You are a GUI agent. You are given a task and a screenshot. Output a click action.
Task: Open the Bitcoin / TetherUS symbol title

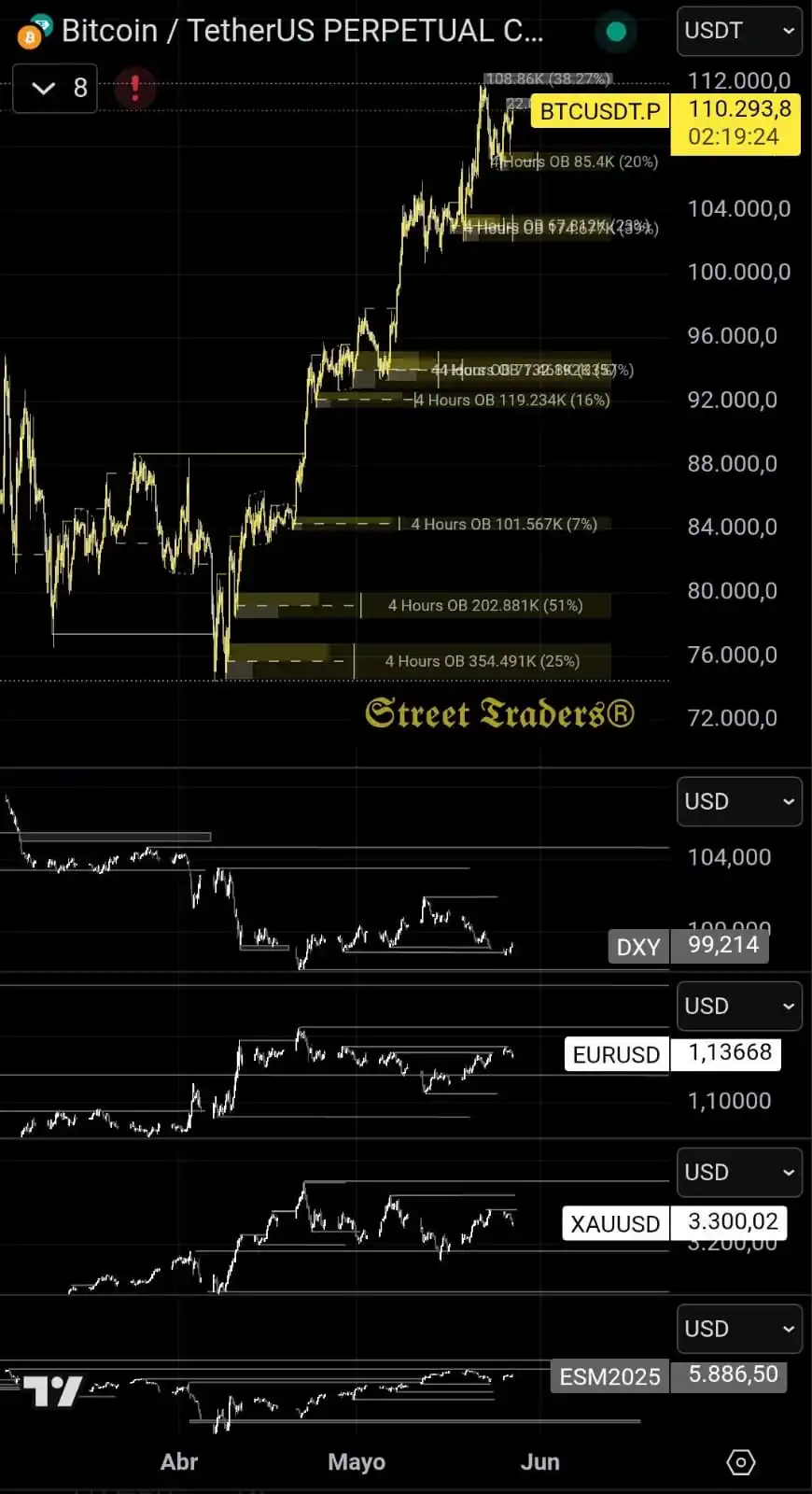click(x=301, y=31)
